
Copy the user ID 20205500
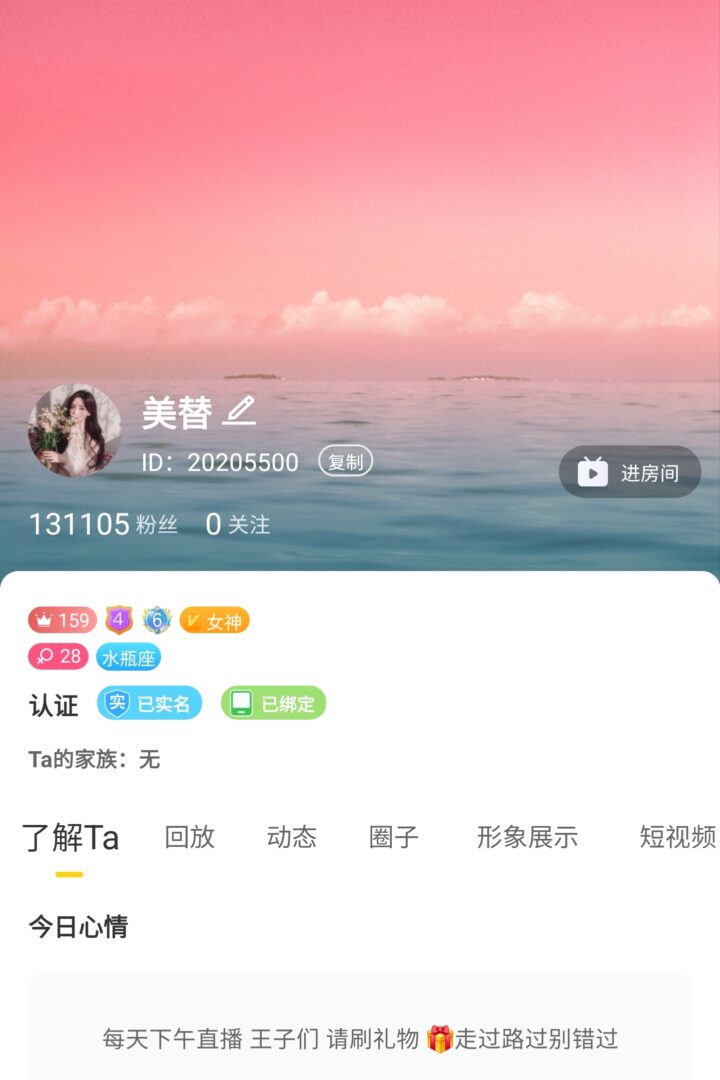click(345, 462)
